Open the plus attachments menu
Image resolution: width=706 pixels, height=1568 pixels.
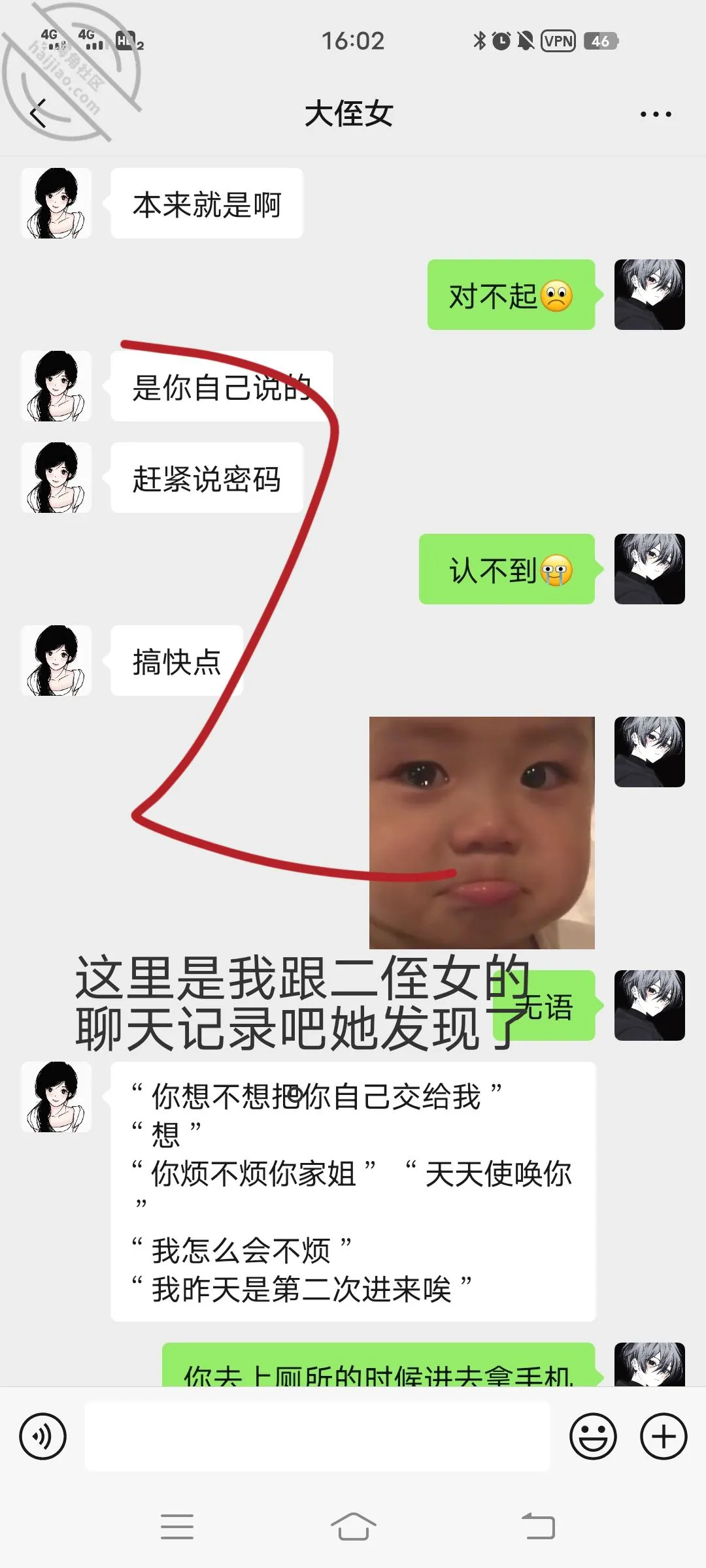tap(664, 1436)
